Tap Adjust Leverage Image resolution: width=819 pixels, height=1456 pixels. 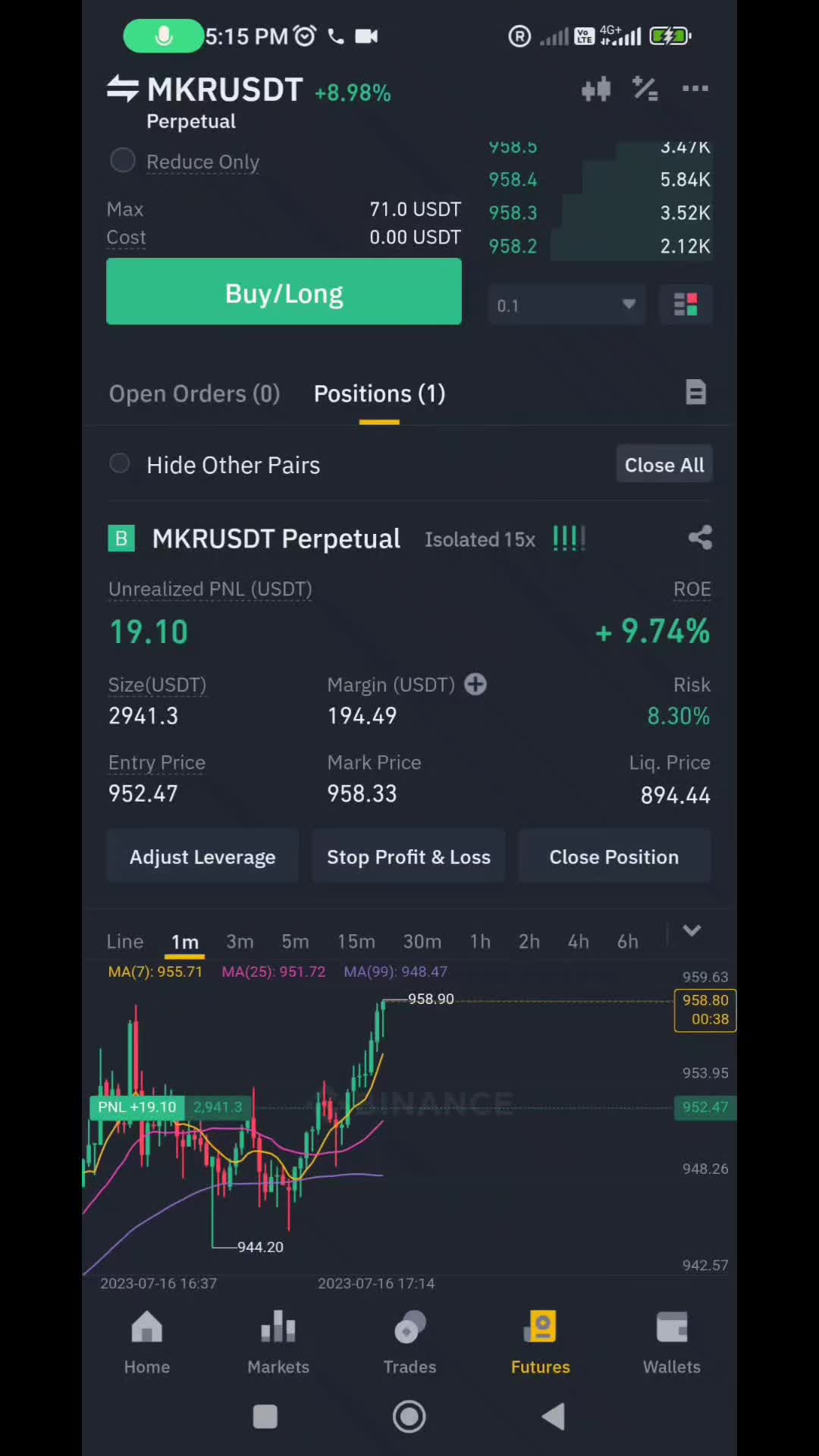202,857
